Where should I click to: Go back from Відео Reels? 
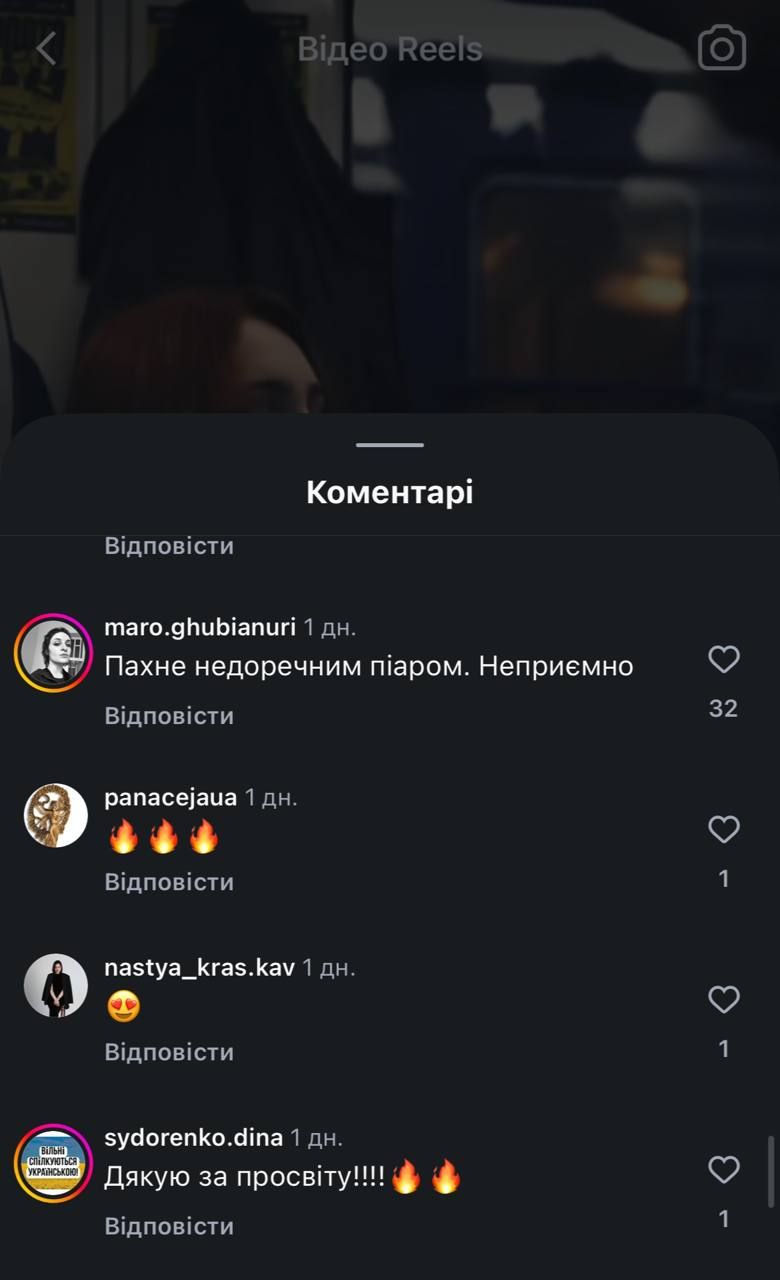[46, 48]
